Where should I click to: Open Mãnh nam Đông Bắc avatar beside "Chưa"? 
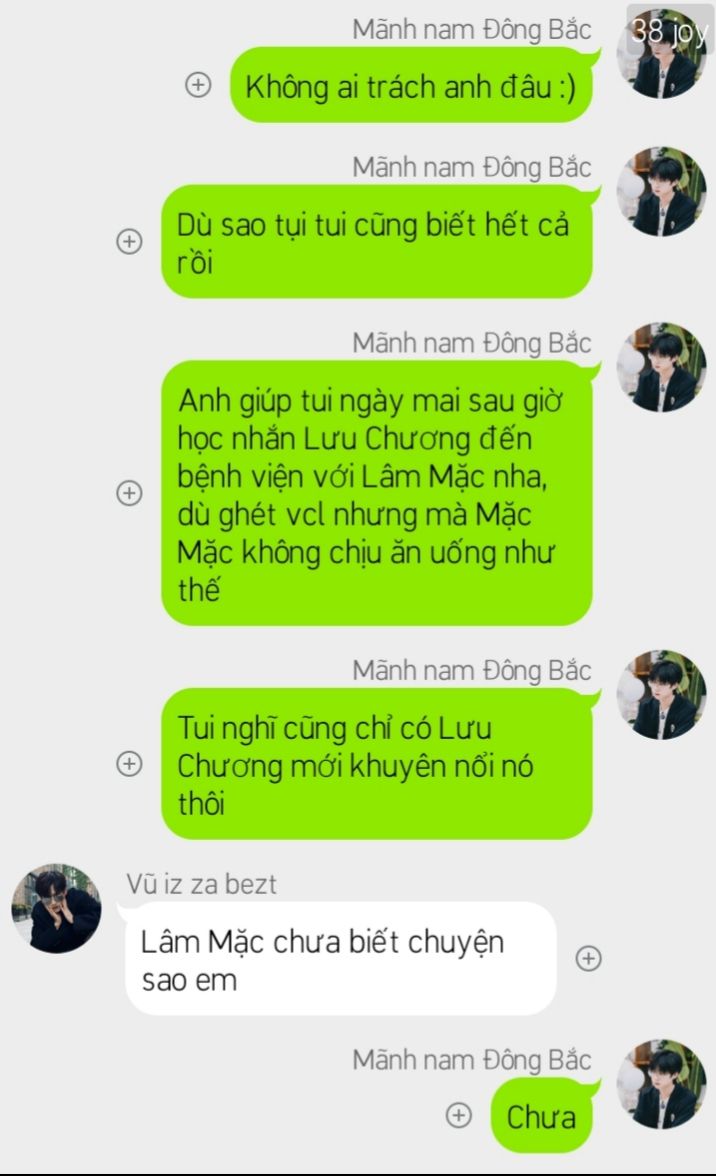[x=661, y=1084]
